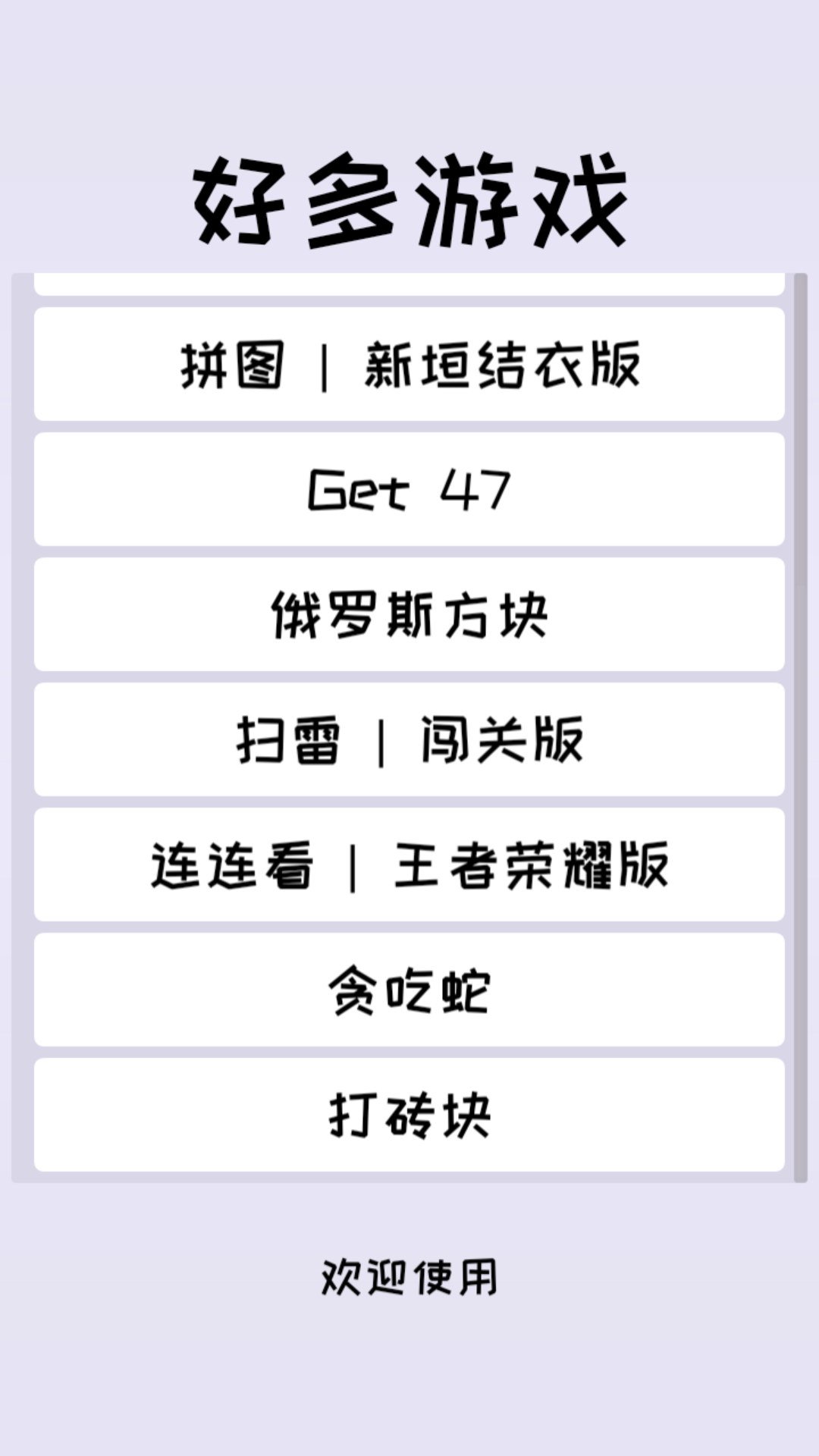Open 拼图 | 新垣结衣版 puzzle game
Viewport: 819px width, 1456px height.
409,364
